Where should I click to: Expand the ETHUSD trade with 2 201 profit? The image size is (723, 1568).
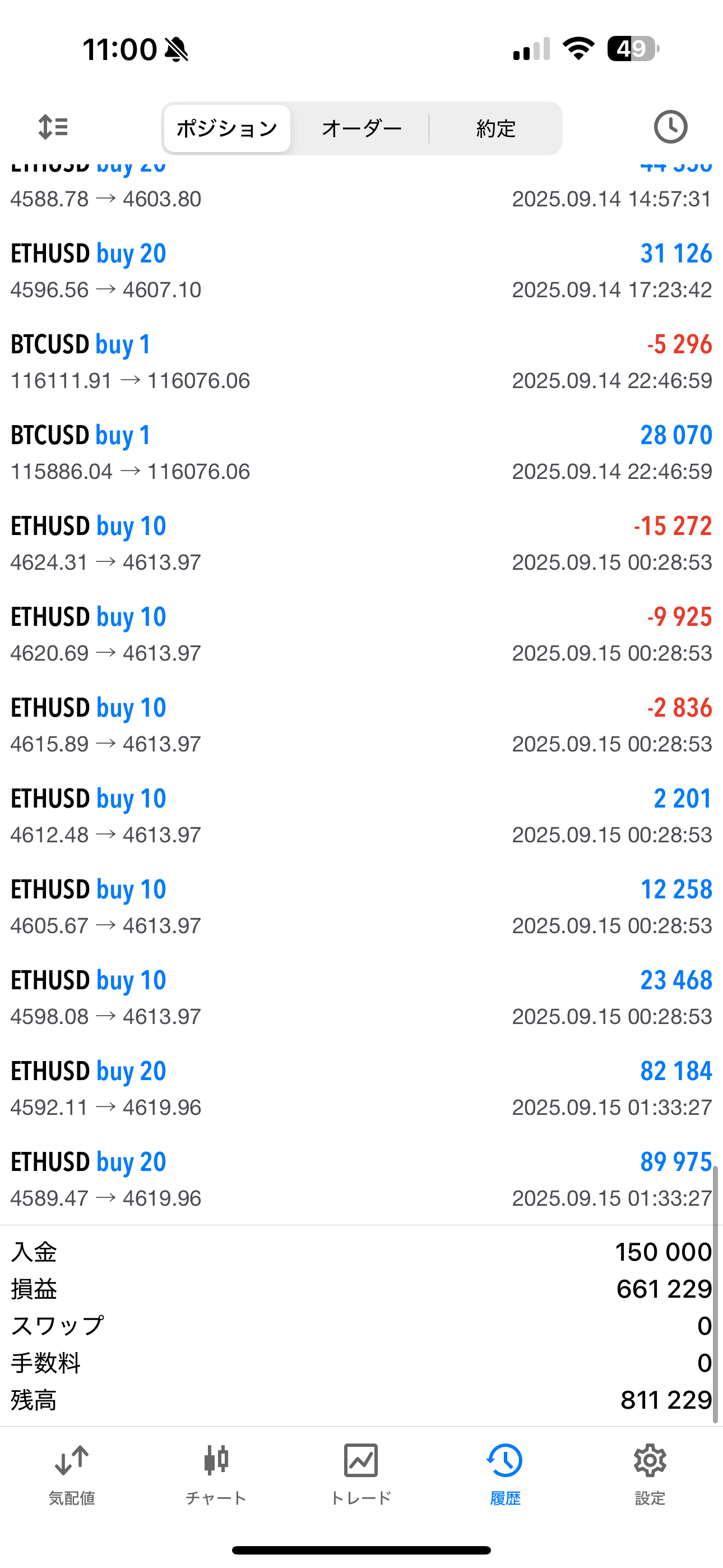pyautogui.click(x=361, y=815)
